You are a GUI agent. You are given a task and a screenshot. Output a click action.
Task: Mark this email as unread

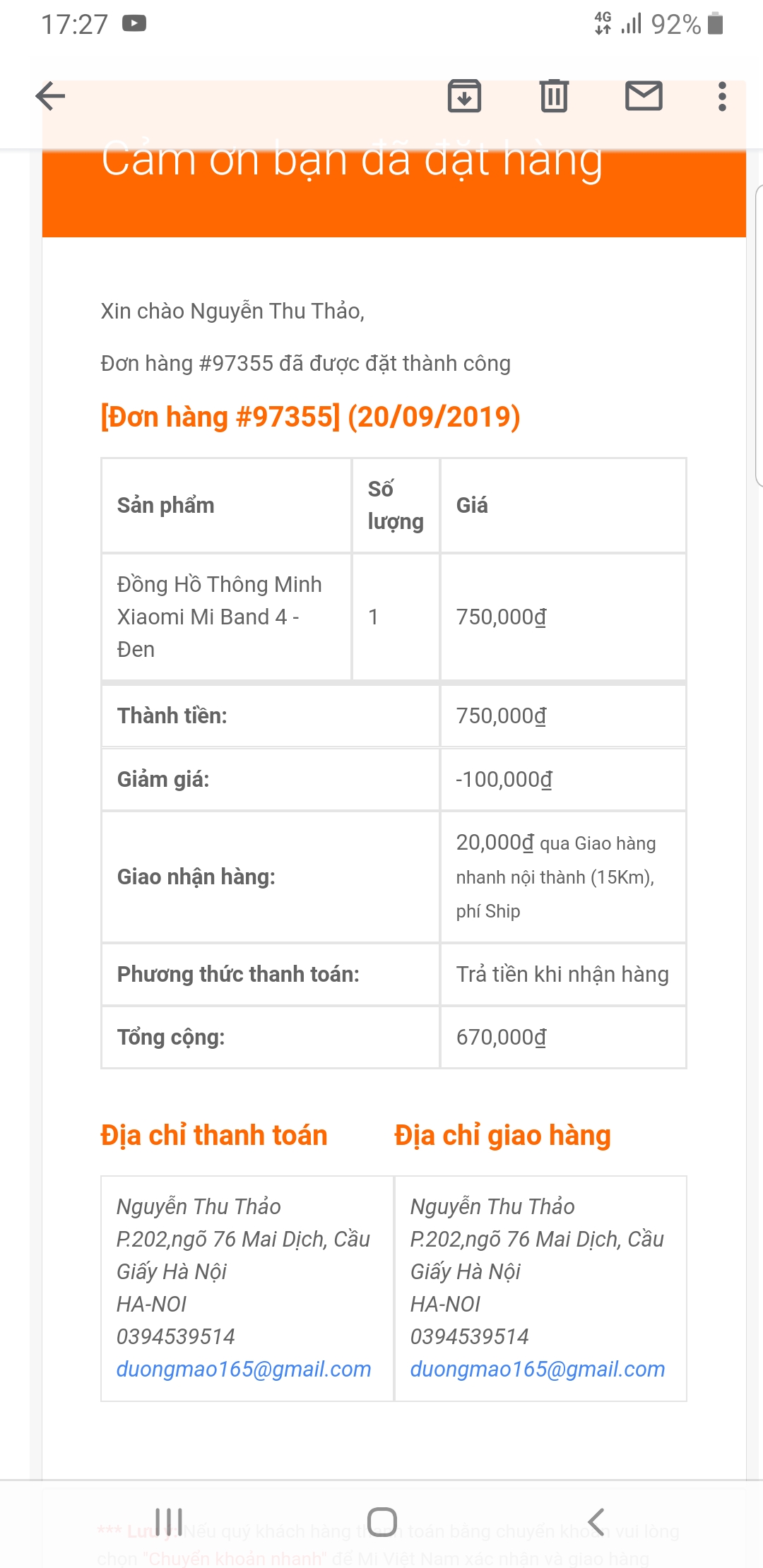click(x=644, y=96)
